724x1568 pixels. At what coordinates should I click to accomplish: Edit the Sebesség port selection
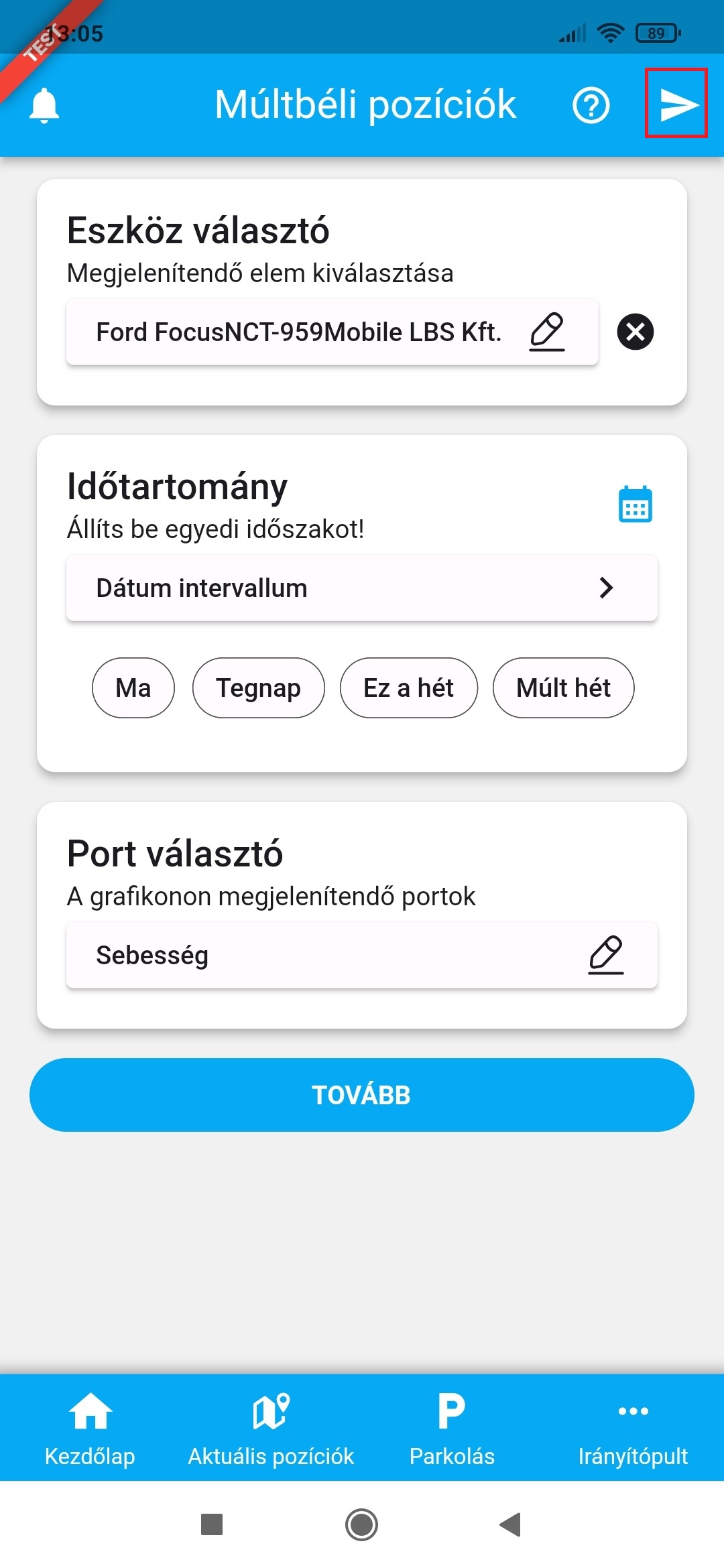click(x=605, y=955)
